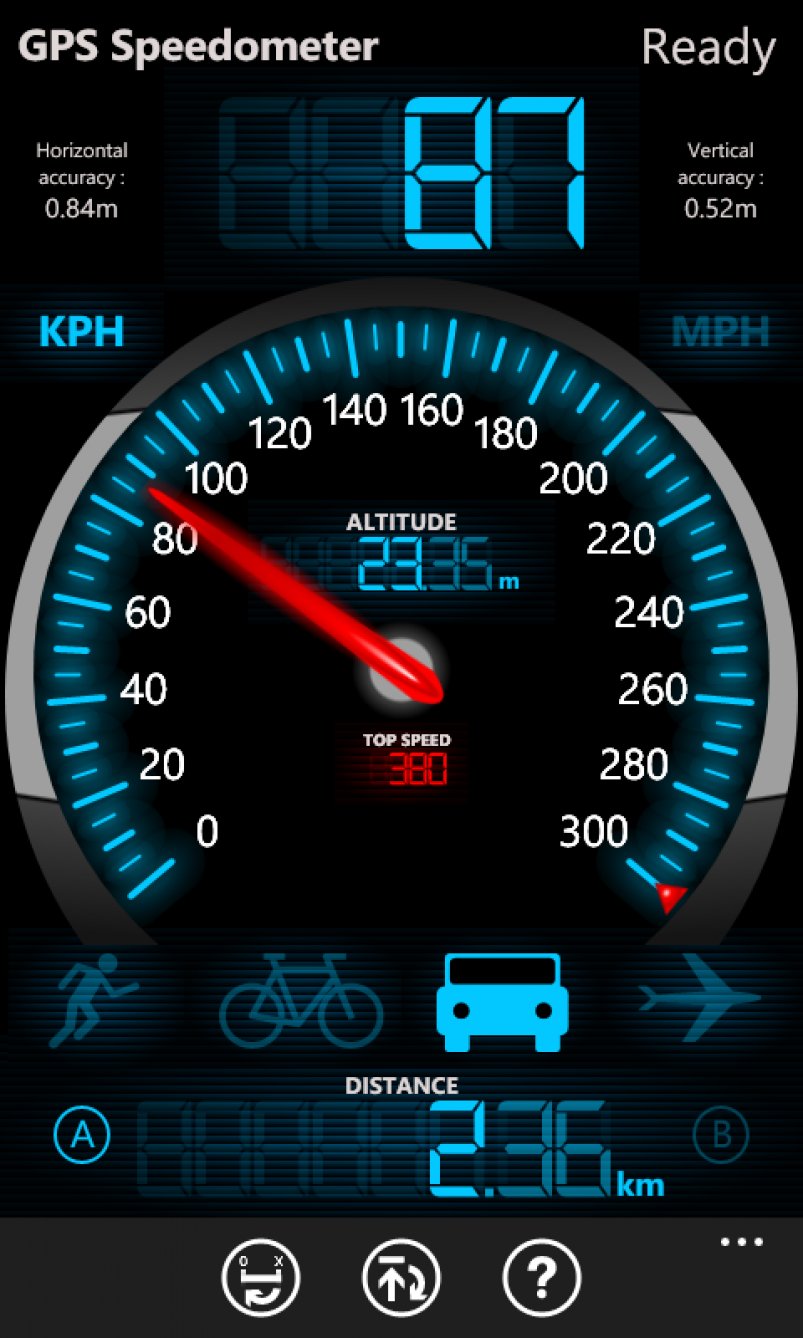803x1338 pixels.
Task: Tap the distance reset icon in the app bar
Action: [260, 1277]
